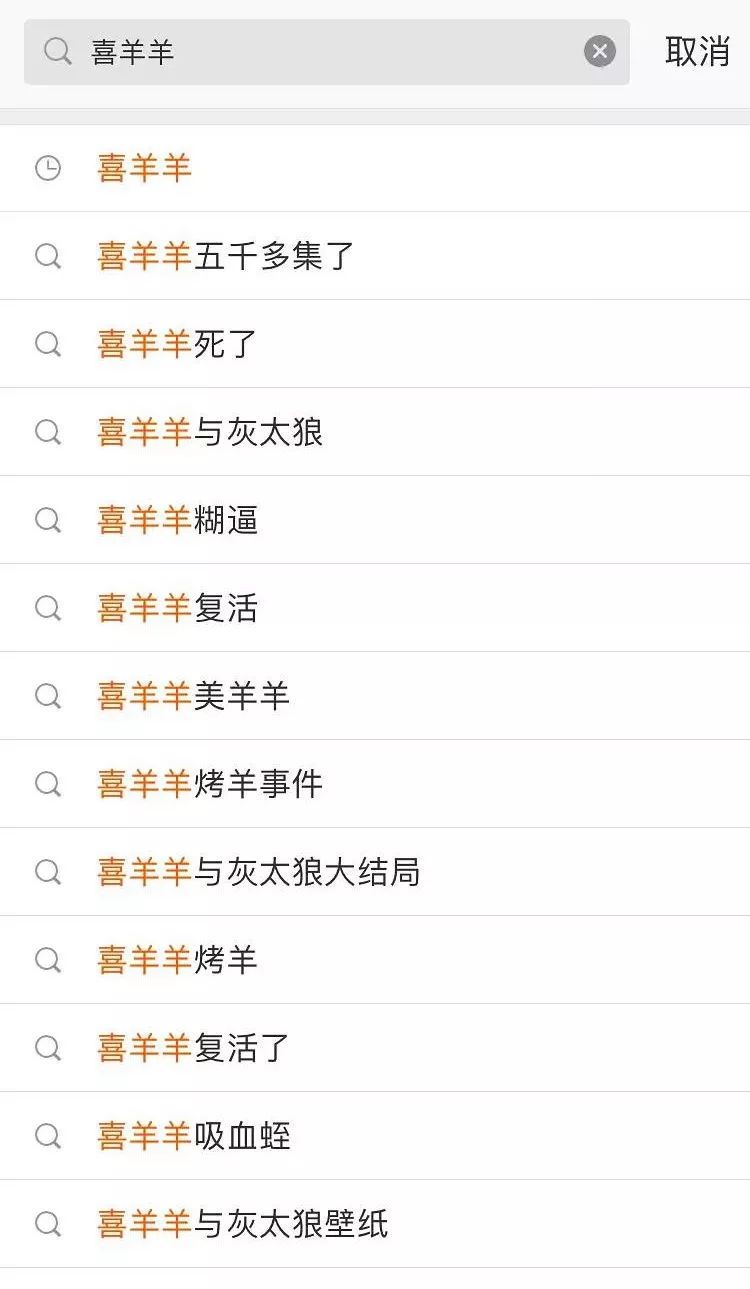
Task: Select suggestion 喜羊羊与灰太狼
Action: (x=375, y=432)
